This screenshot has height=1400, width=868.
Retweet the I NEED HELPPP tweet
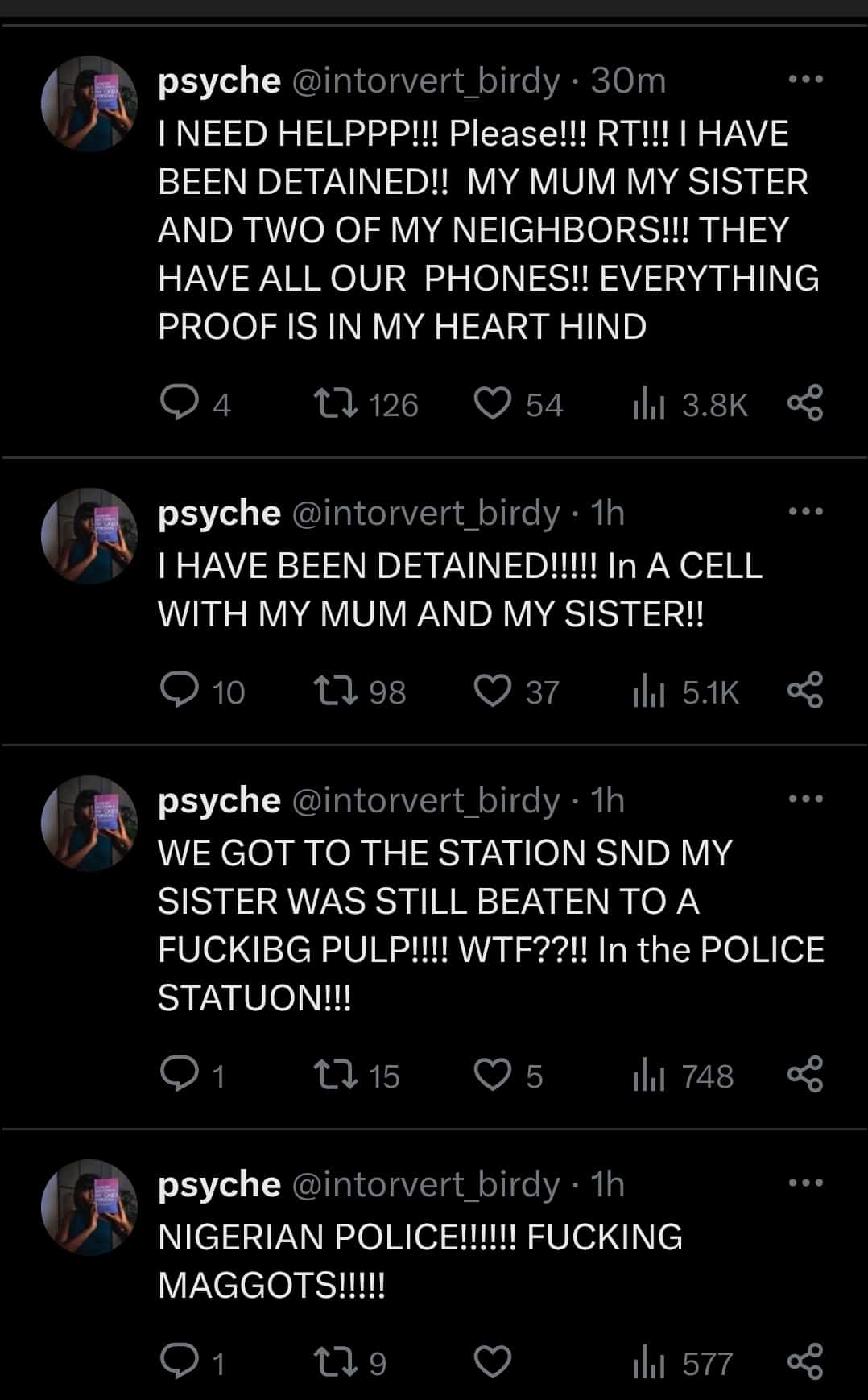pyautogui.click(x=337, y=403)
